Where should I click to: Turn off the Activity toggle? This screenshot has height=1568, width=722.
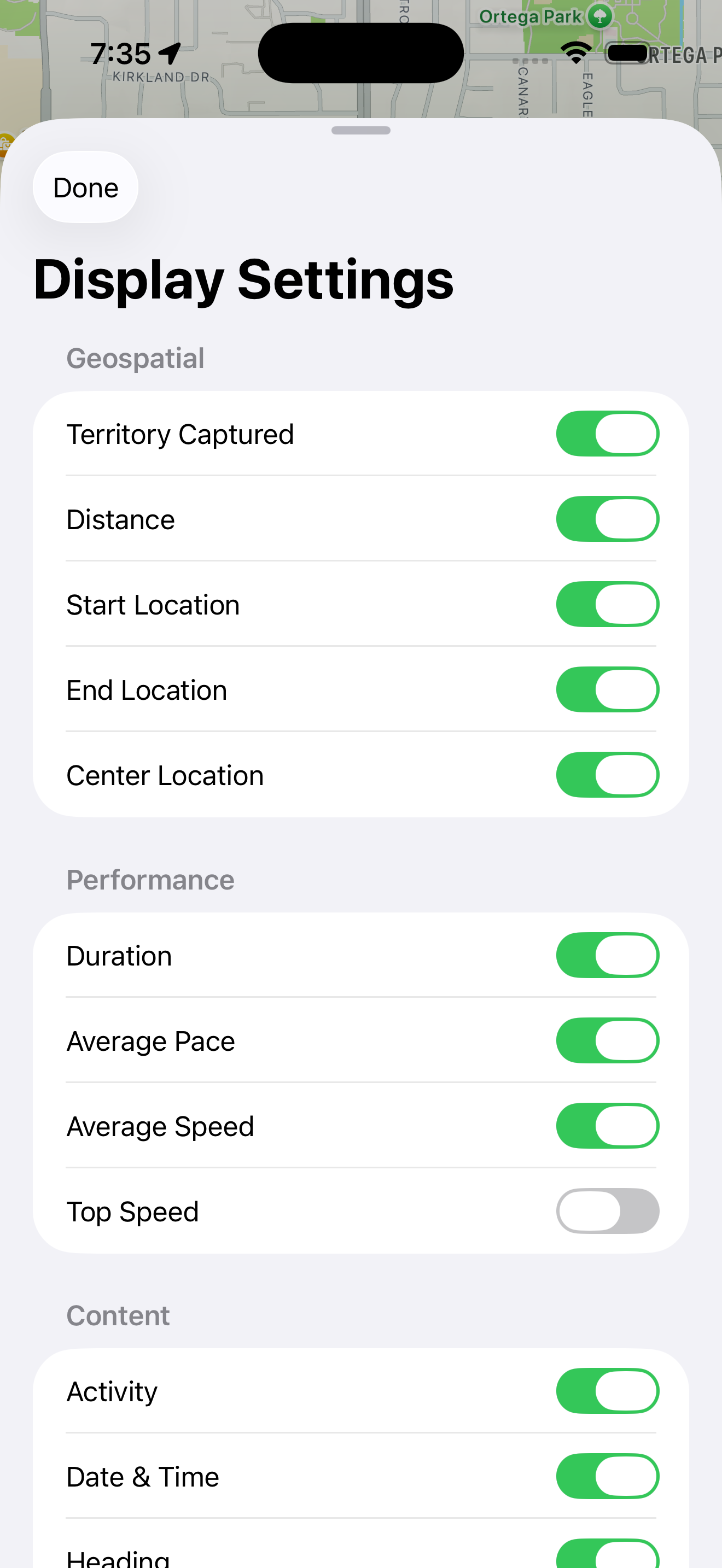click(607, 1391)
